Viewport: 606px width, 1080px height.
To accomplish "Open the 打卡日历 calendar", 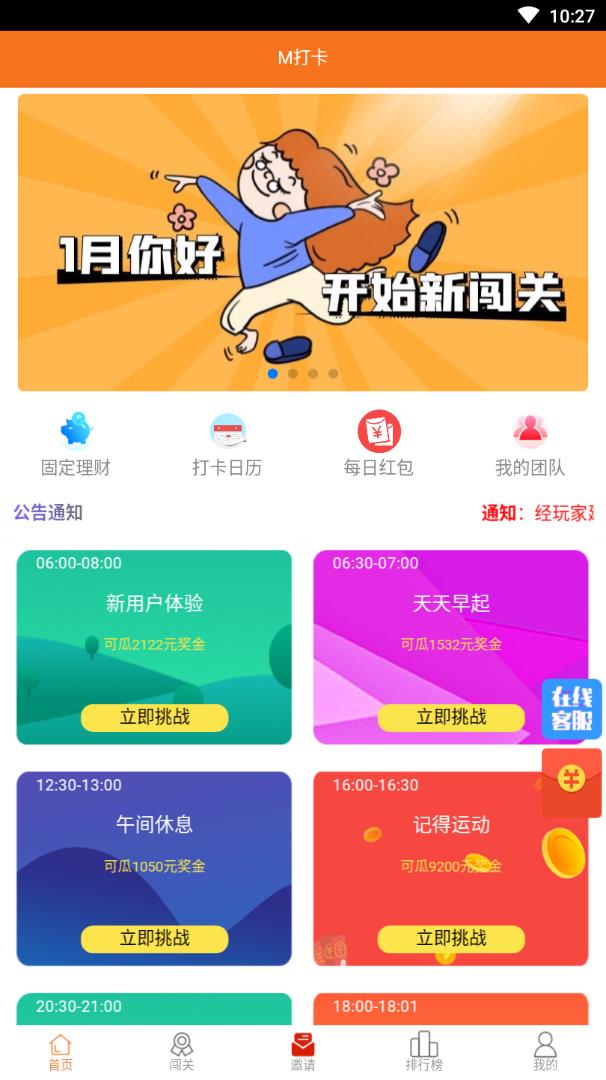I will click(227, 444).
